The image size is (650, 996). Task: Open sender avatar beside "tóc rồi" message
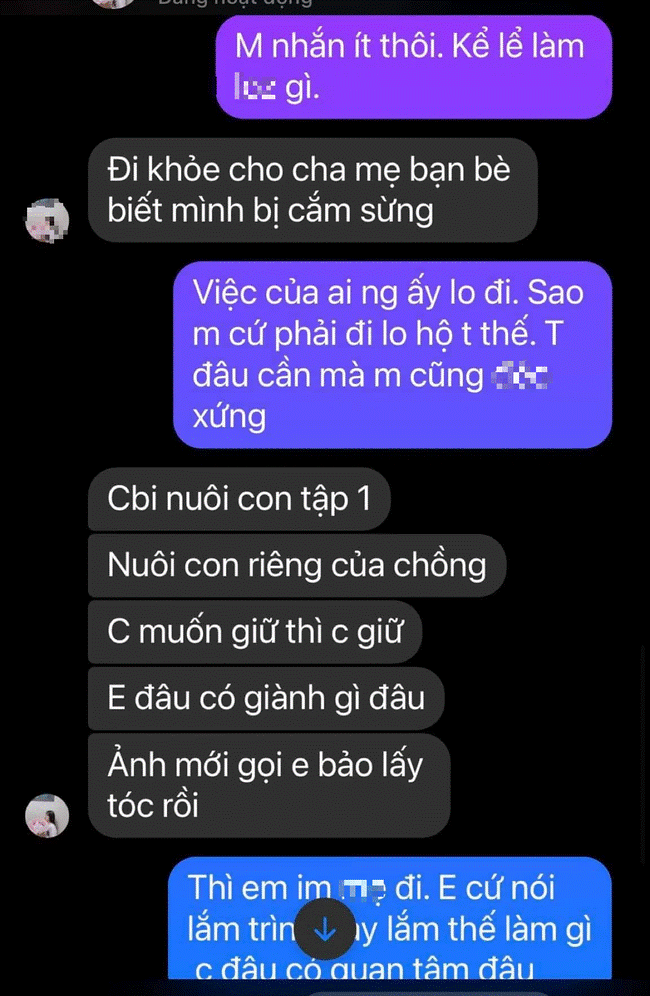pos(46,816)
